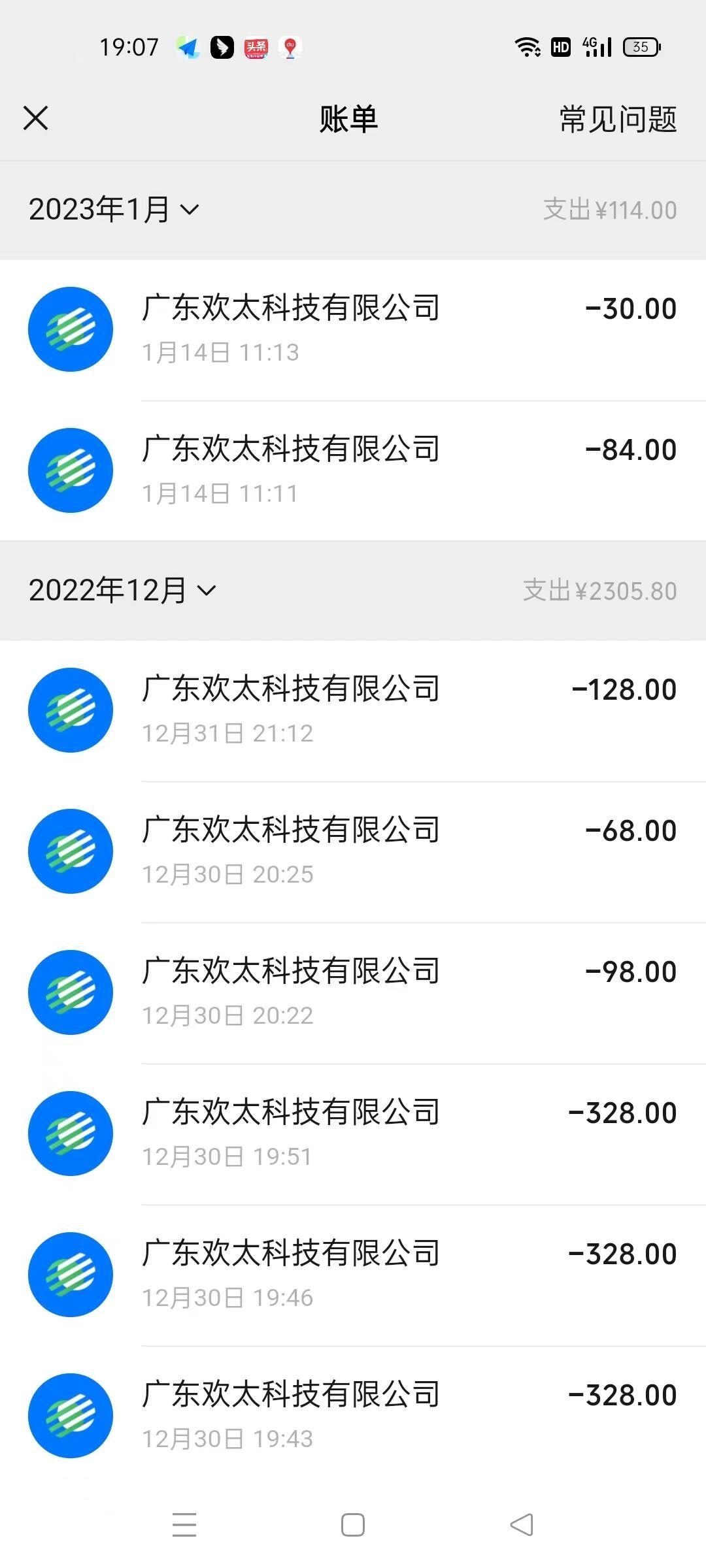This screenshot has height=1568, width=706.
Task: Show details of -328.00 at 12月30日 19:46
Action: tap(353, 1275)
